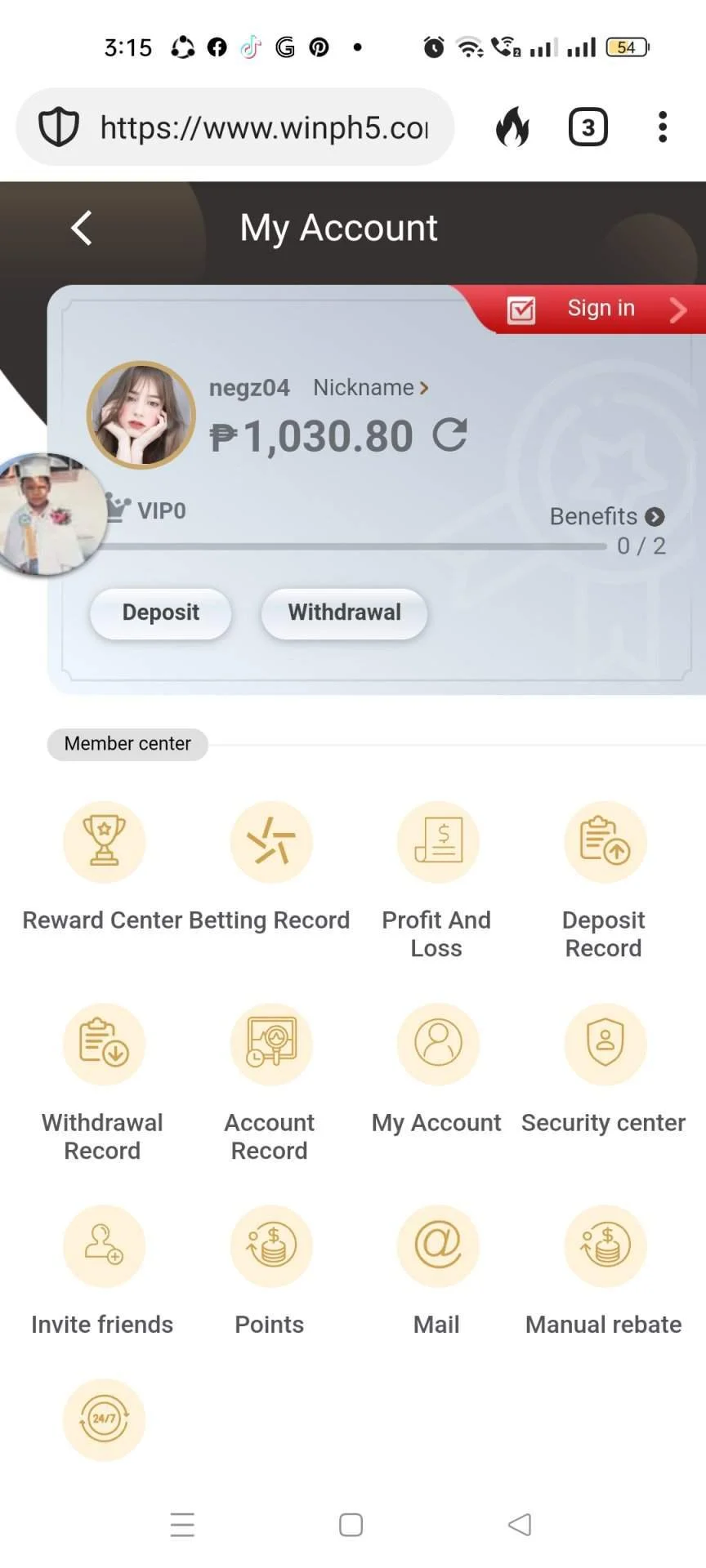This screenshot has height=1568, width=706.
Task: Go back from My Account page
Action: tap(82, 228)
